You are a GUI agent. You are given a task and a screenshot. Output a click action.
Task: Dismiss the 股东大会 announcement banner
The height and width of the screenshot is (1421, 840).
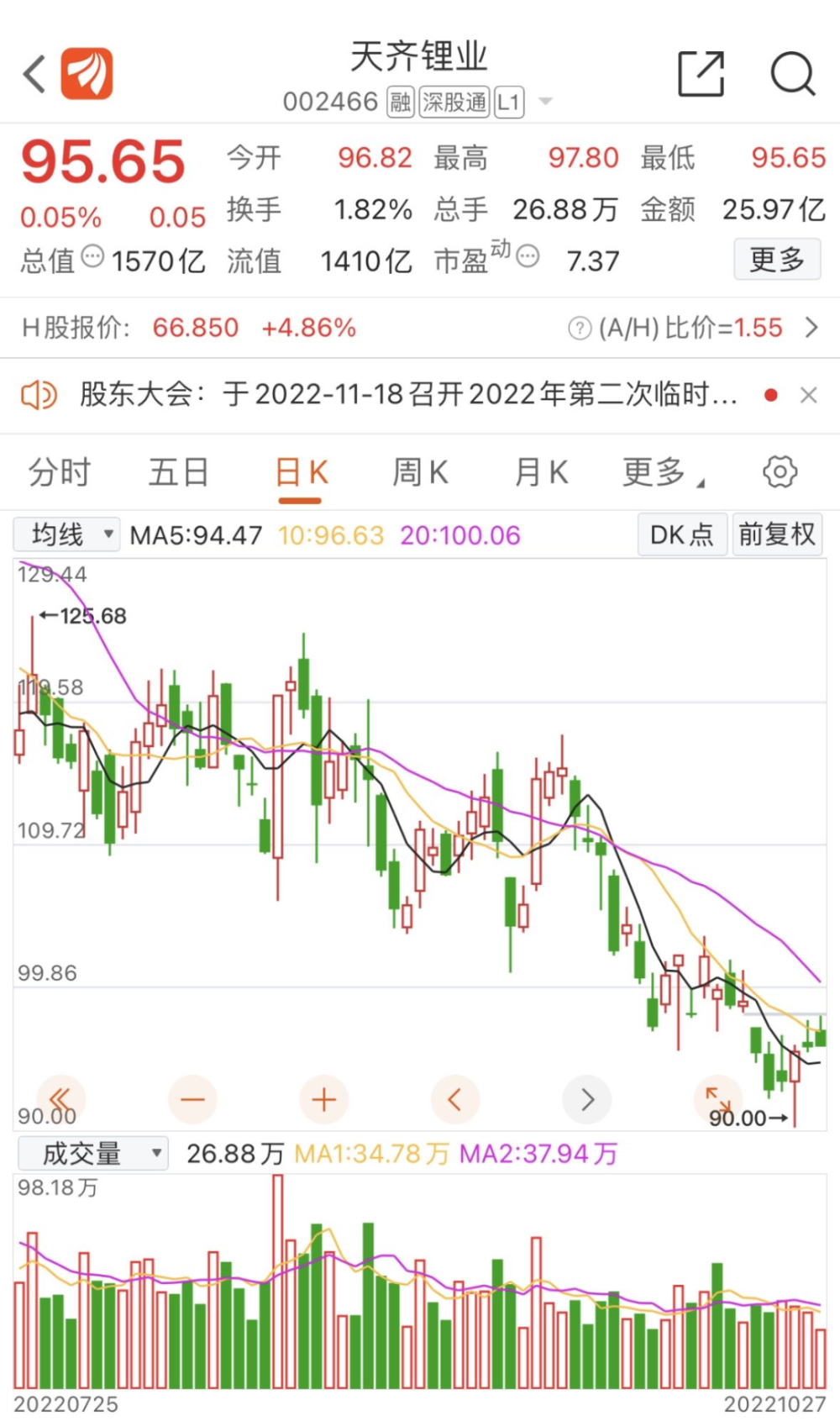pos(808,395)
